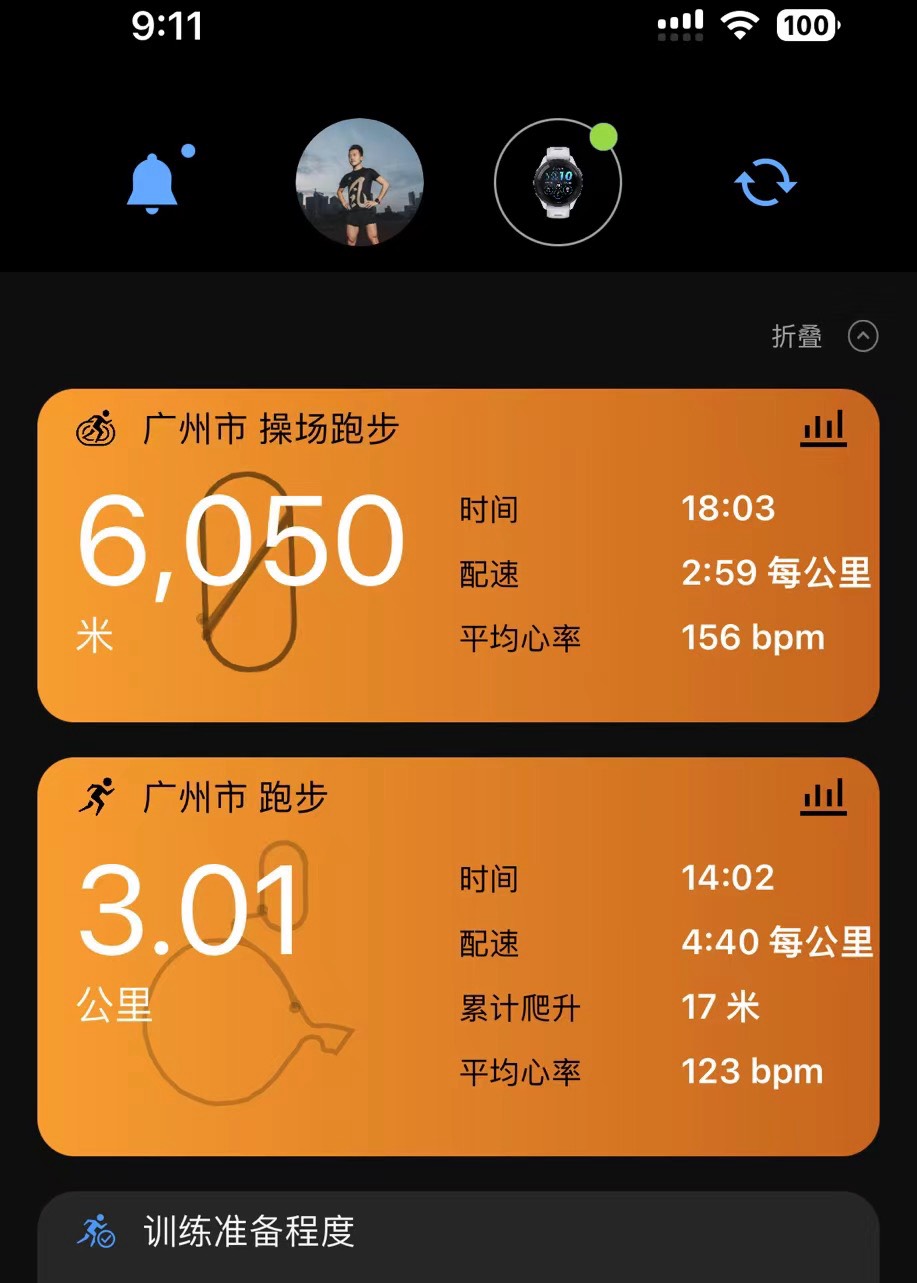View chart stats for 广州市 操场跑步

click(x=823, y=429)
